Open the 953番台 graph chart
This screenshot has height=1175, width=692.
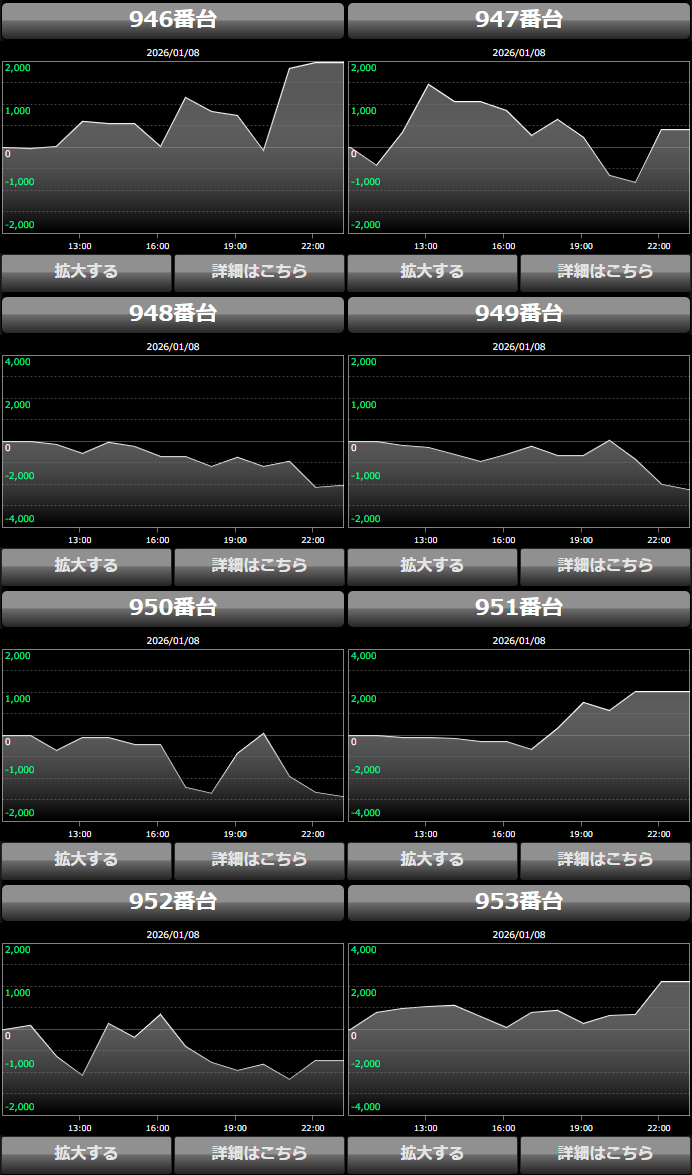coord(519,1029)
